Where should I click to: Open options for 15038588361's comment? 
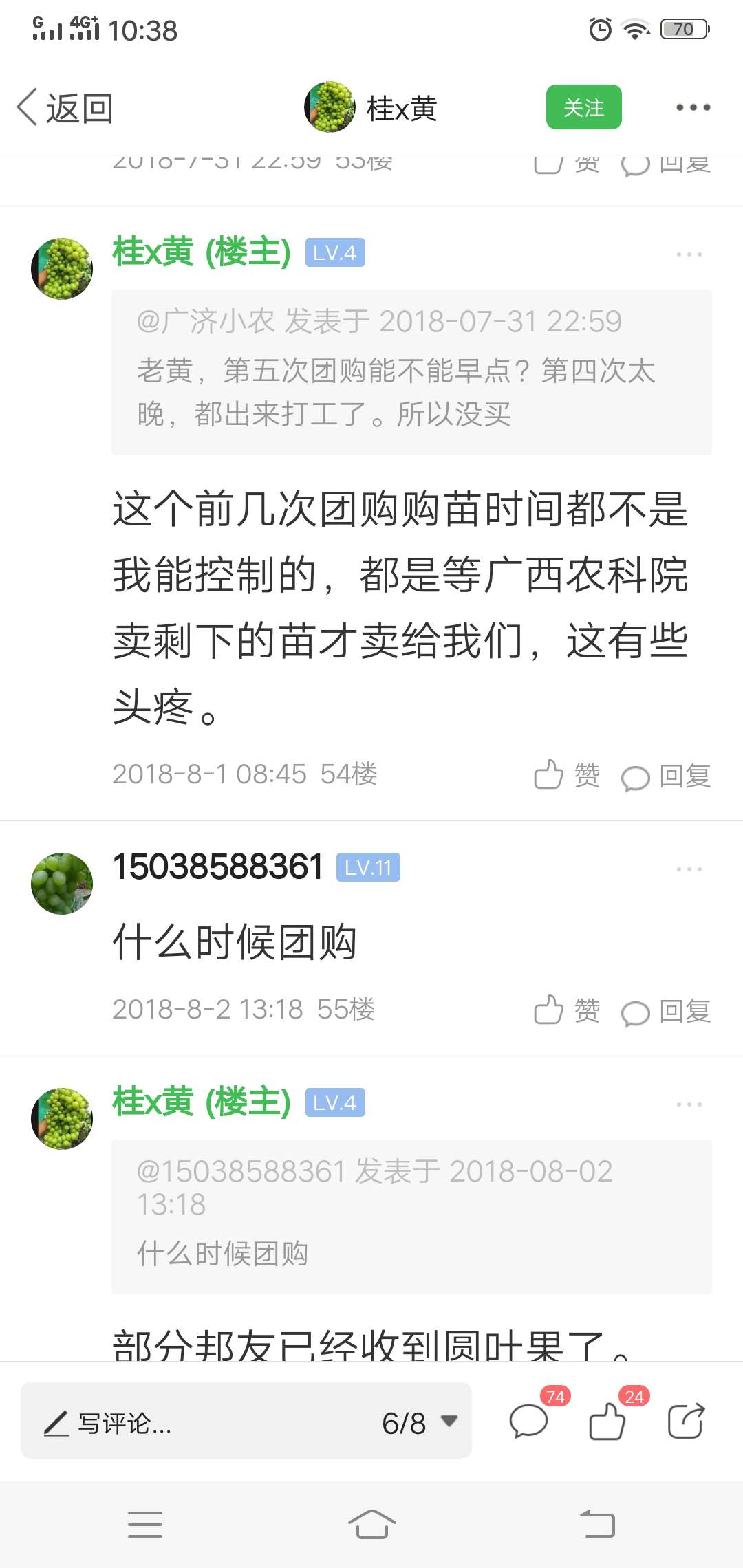pos(689,869)
